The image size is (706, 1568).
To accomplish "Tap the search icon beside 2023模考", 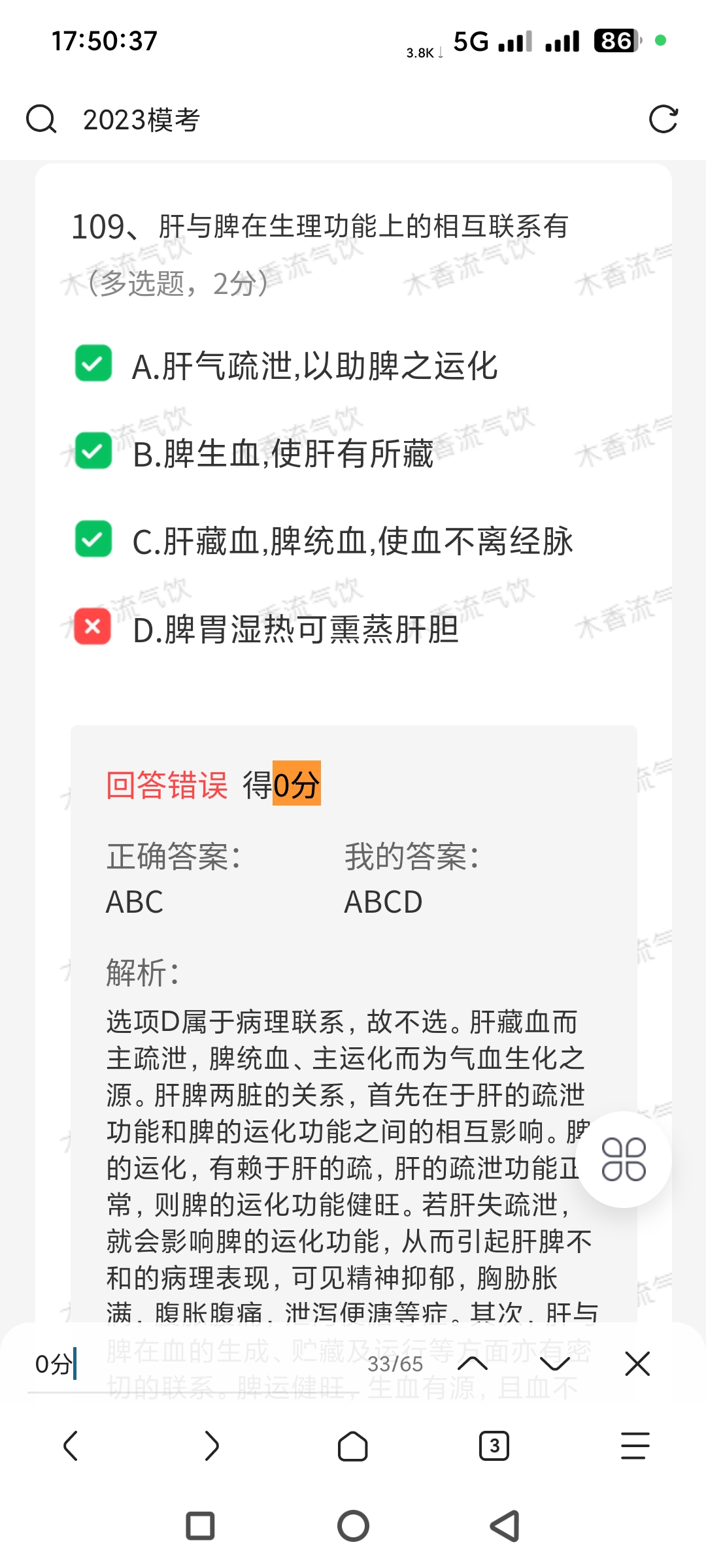I will click(41, 120).
